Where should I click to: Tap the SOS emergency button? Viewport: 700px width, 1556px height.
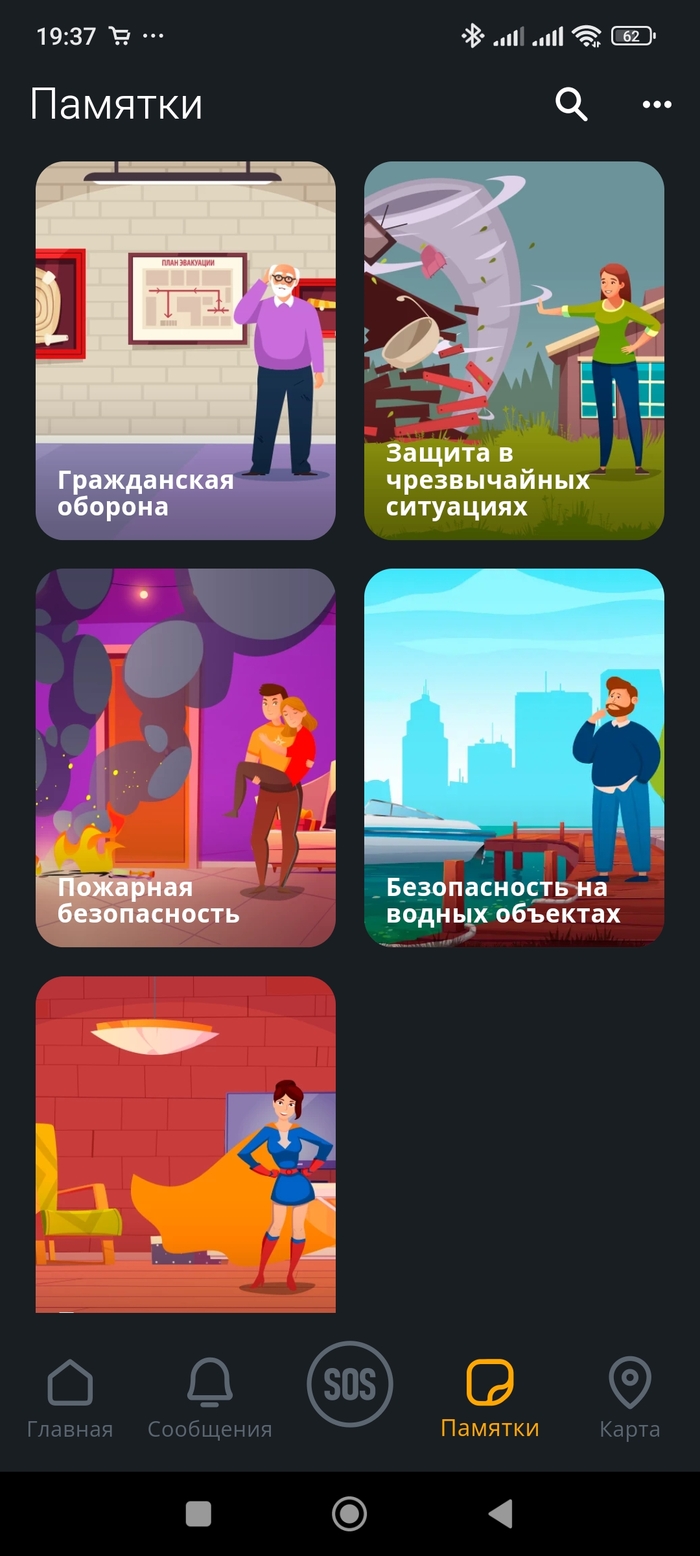tap(350, 1384)
